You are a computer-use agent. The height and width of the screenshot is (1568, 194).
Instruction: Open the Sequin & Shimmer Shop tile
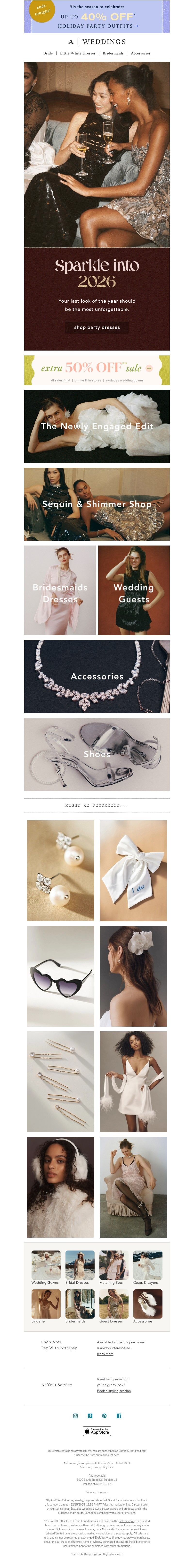pos(97,504)
